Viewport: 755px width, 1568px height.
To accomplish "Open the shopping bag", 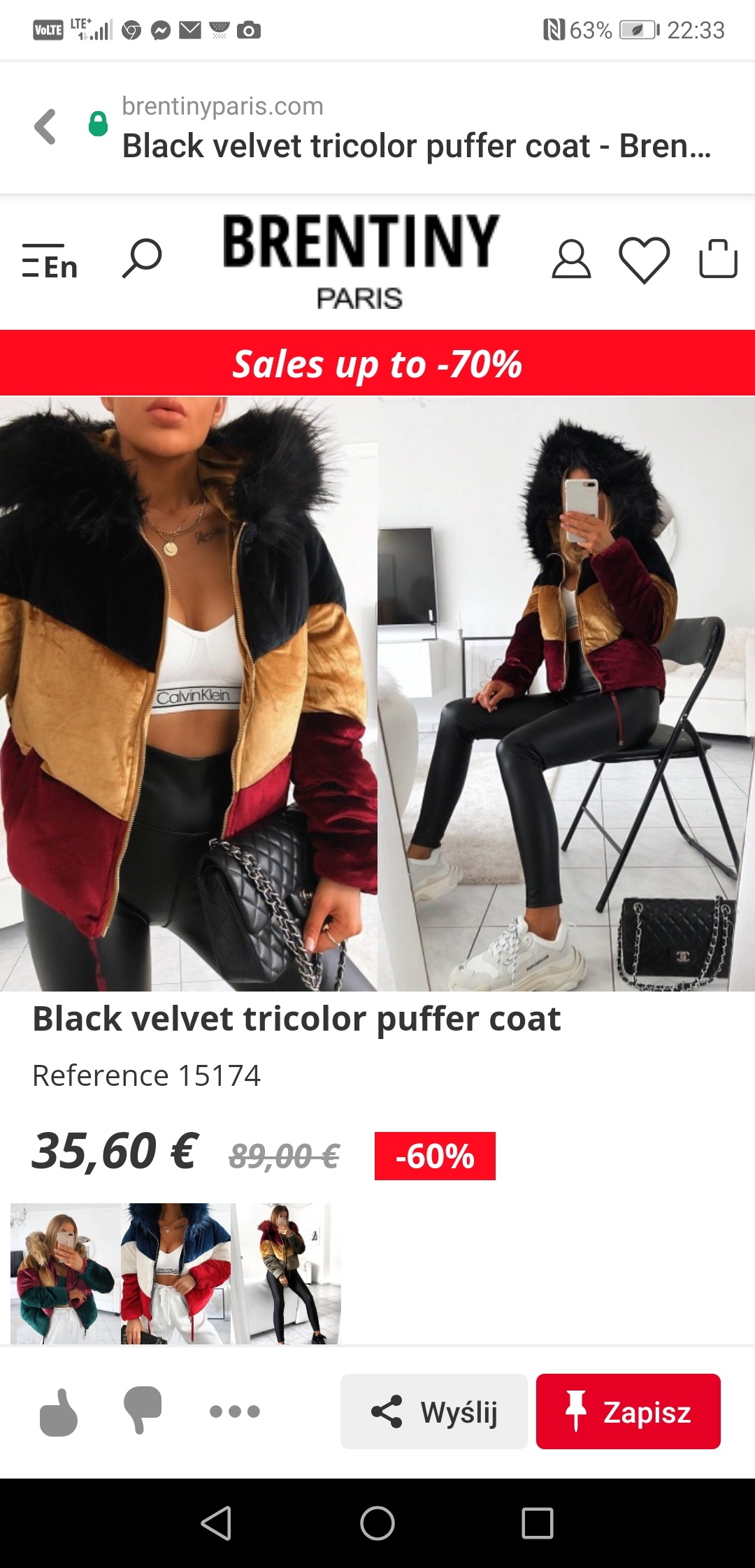I will (x=718, y=259).
